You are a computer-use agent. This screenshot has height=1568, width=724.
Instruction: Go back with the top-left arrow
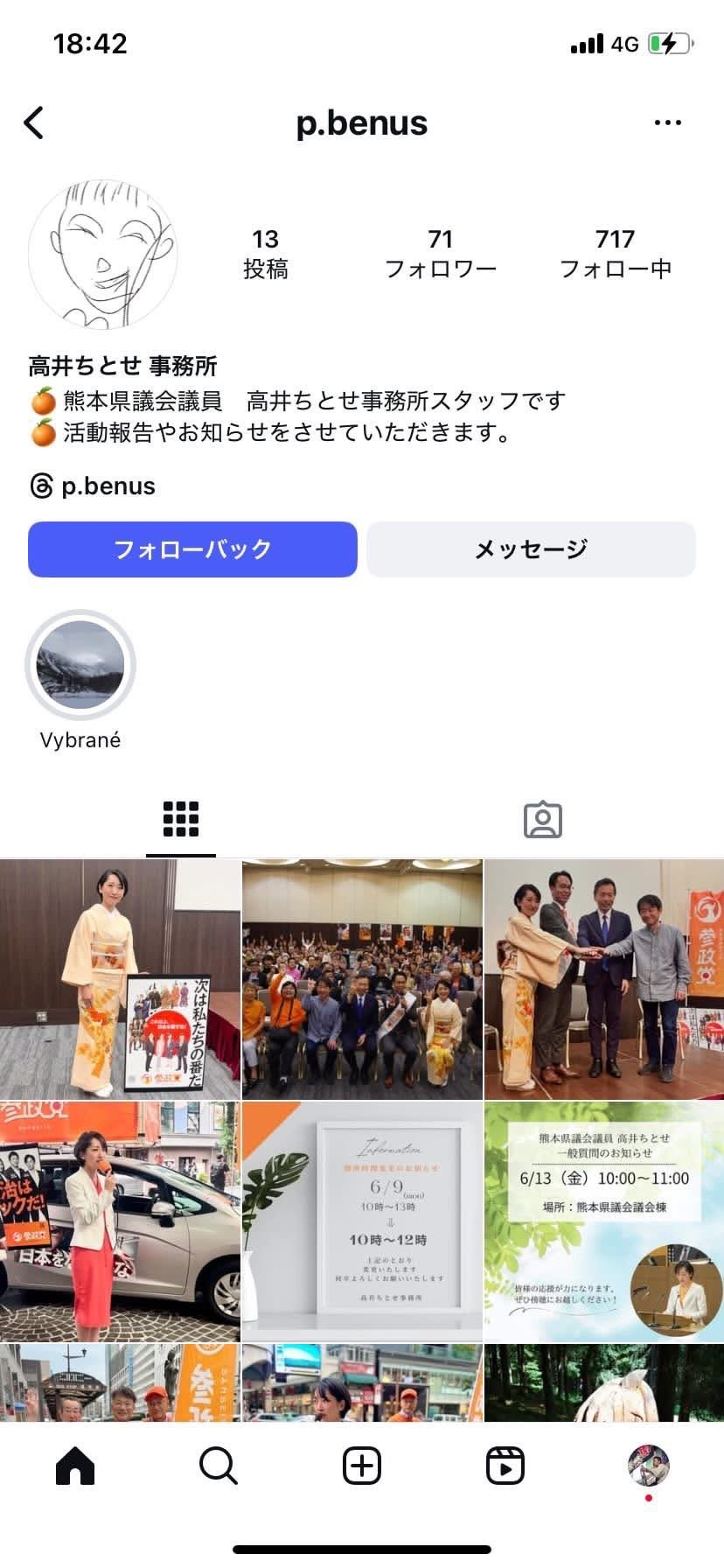tap(34, 122)
